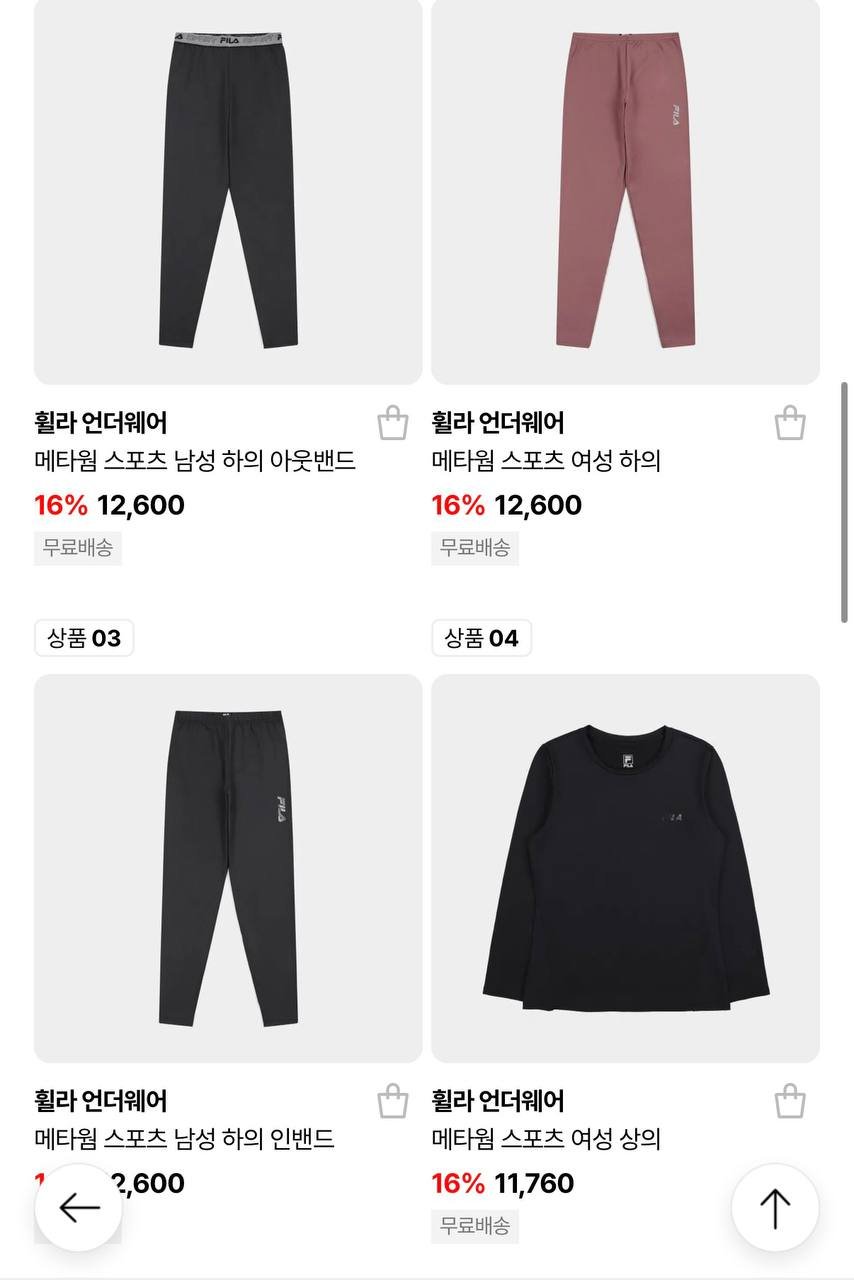Add 남성 하의 인밴드 to cart
Screen dimensions: 854x1280
tap(393, 1101)
